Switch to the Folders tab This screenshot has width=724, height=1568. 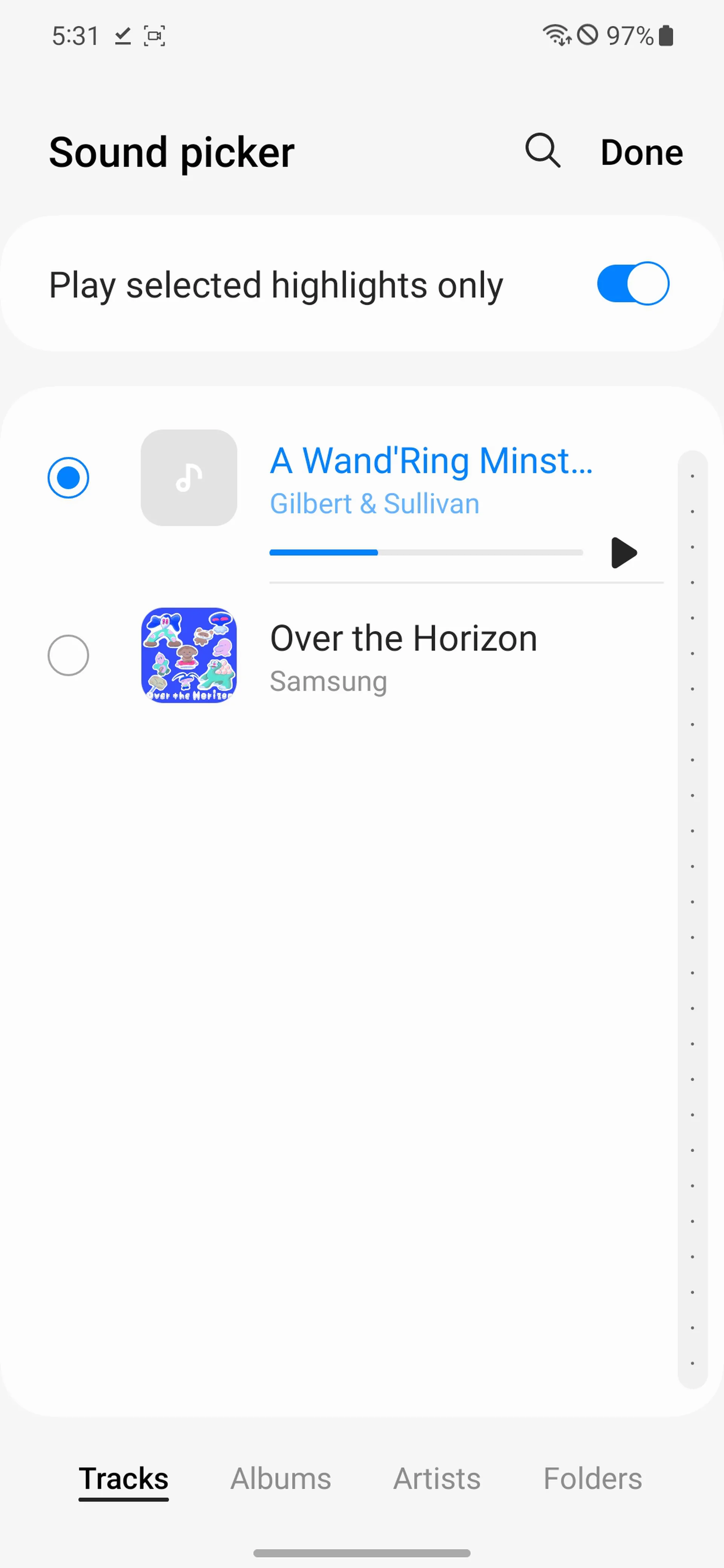tap(592, 1479)
